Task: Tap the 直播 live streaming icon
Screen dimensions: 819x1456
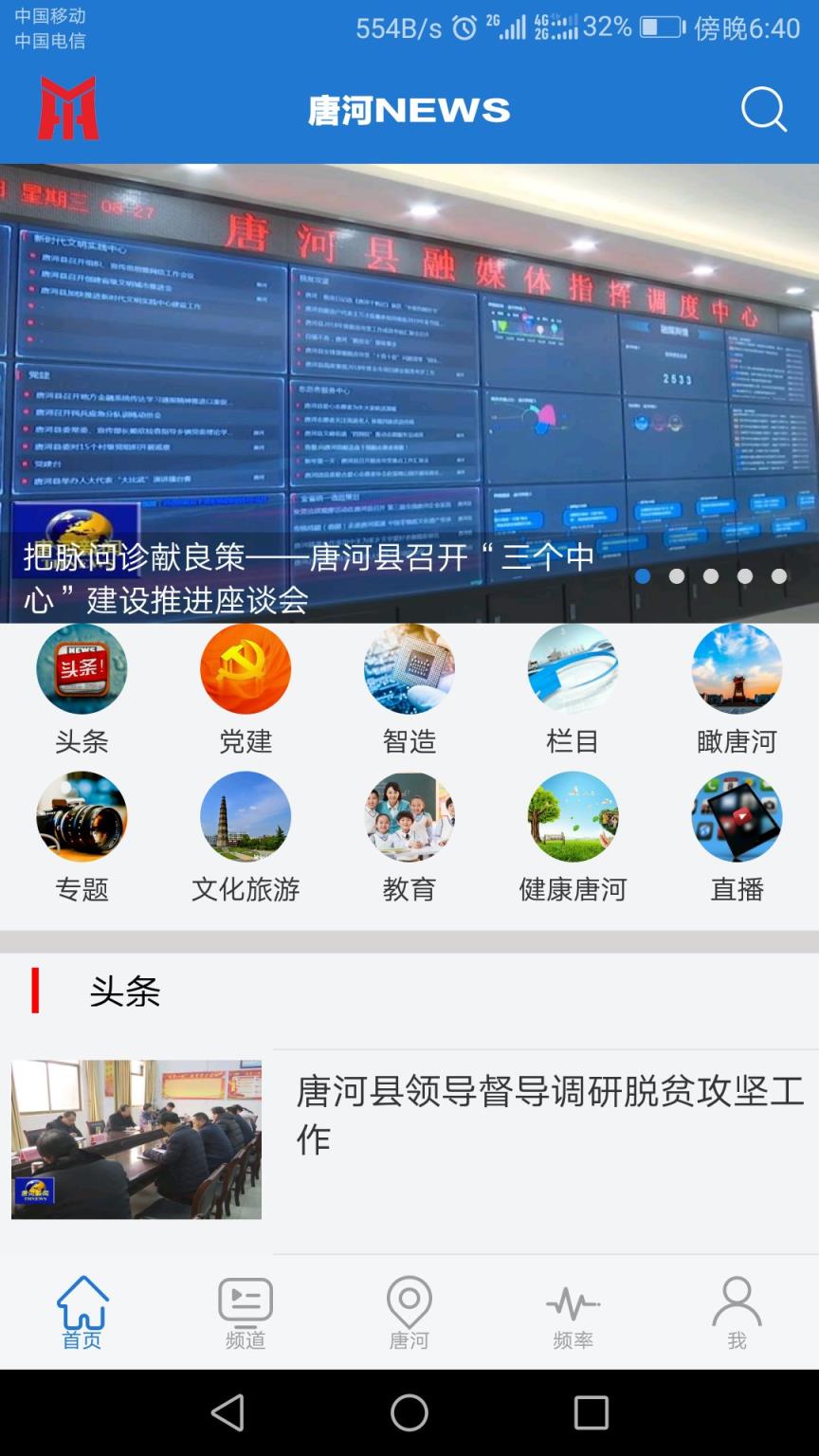Action: 737,817
